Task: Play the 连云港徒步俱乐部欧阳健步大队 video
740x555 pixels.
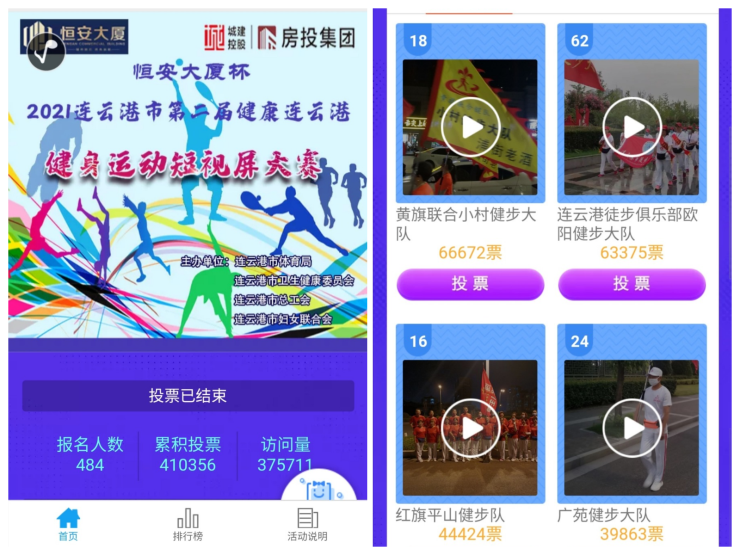Action: point(631,127)
